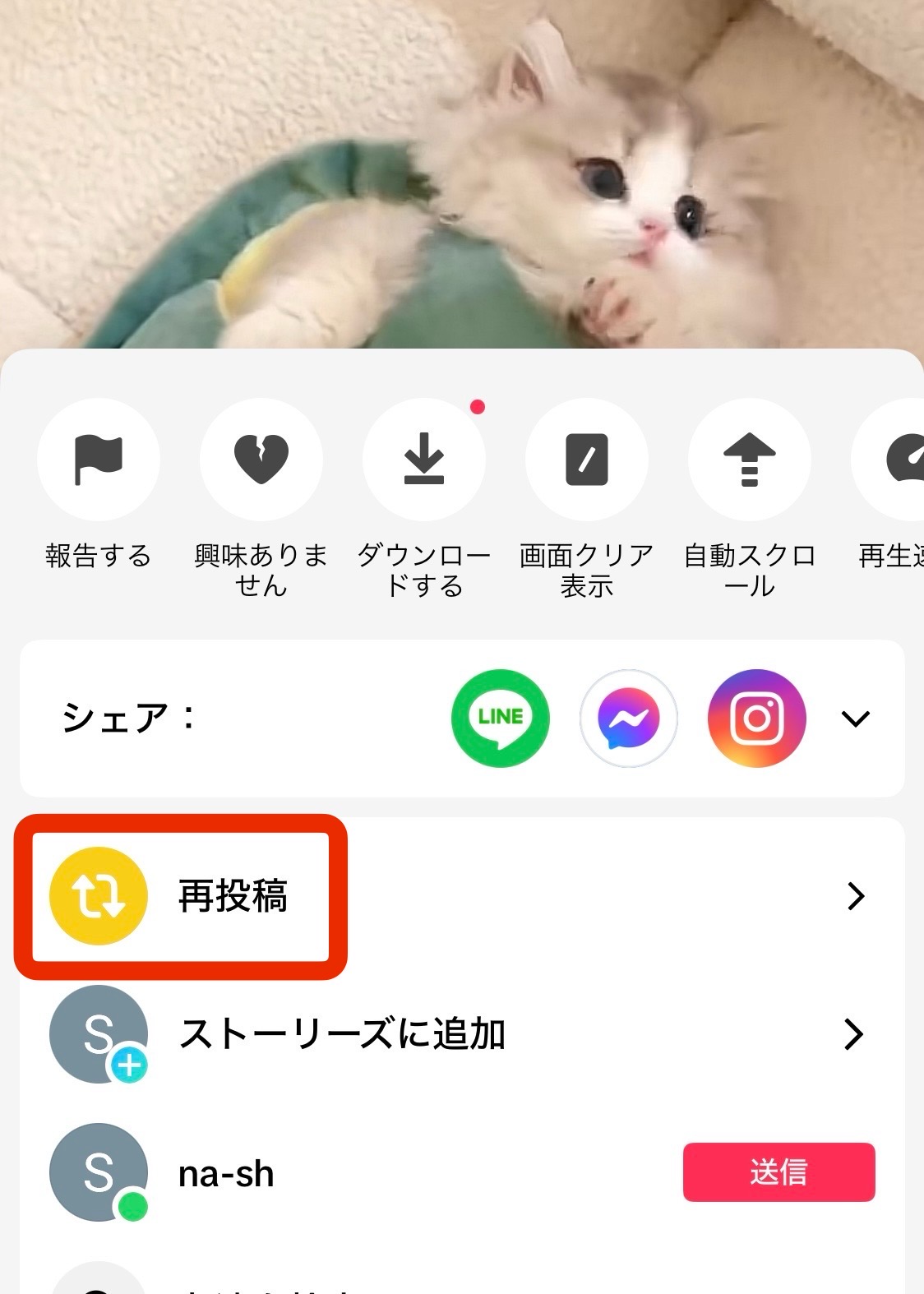The image size is (924, 1294).
Task: Select 興味ありません broken heart option
Action: (x=261, y=460)
